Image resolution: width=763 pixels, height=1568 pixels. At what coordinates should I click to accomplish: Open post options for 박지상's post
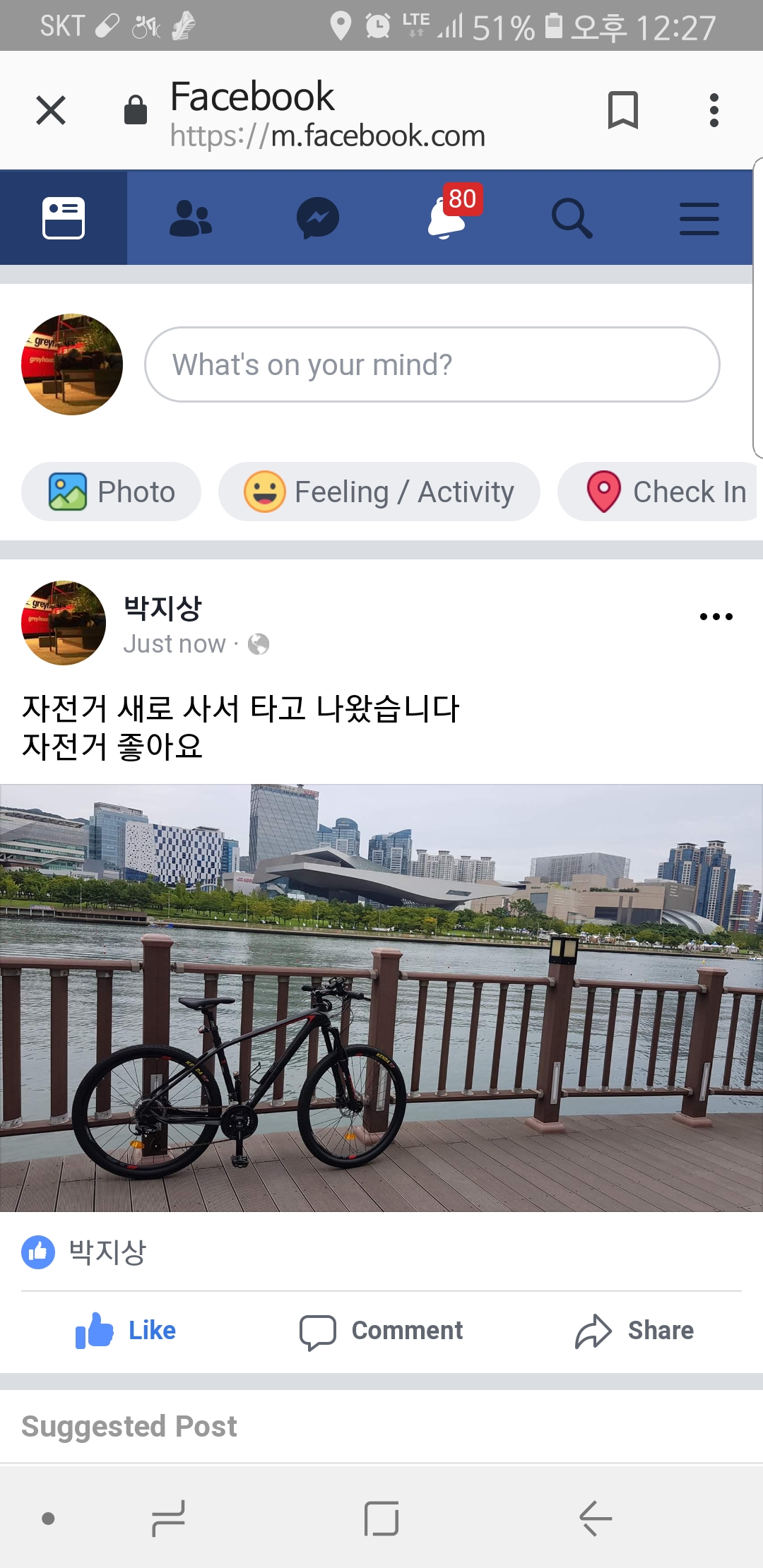pyautogui.click(x=716, y=617)
